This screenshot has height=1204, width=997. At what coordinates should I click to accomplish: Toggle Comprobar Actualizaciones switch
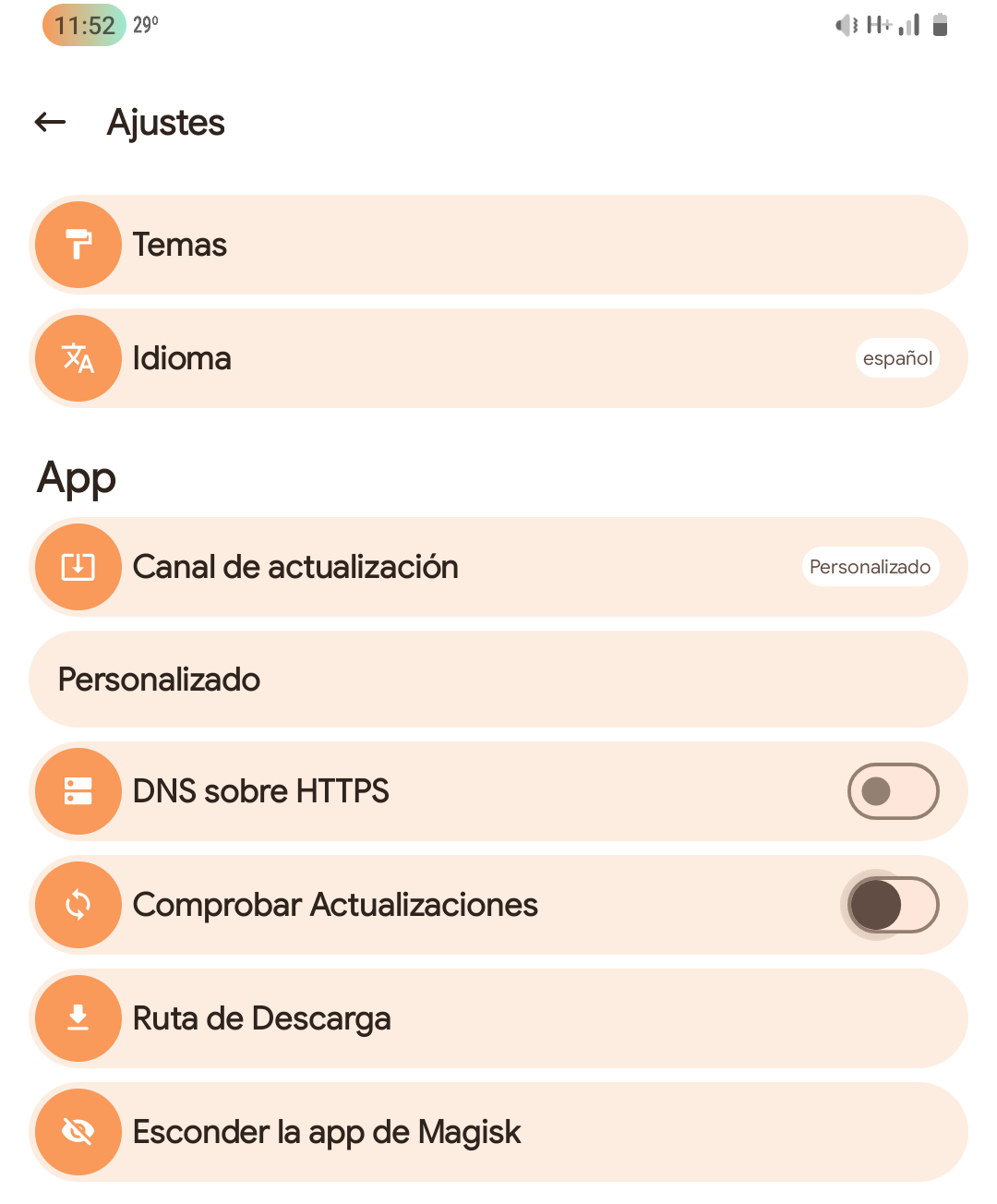pyautogui.click(x=893, y=905)
